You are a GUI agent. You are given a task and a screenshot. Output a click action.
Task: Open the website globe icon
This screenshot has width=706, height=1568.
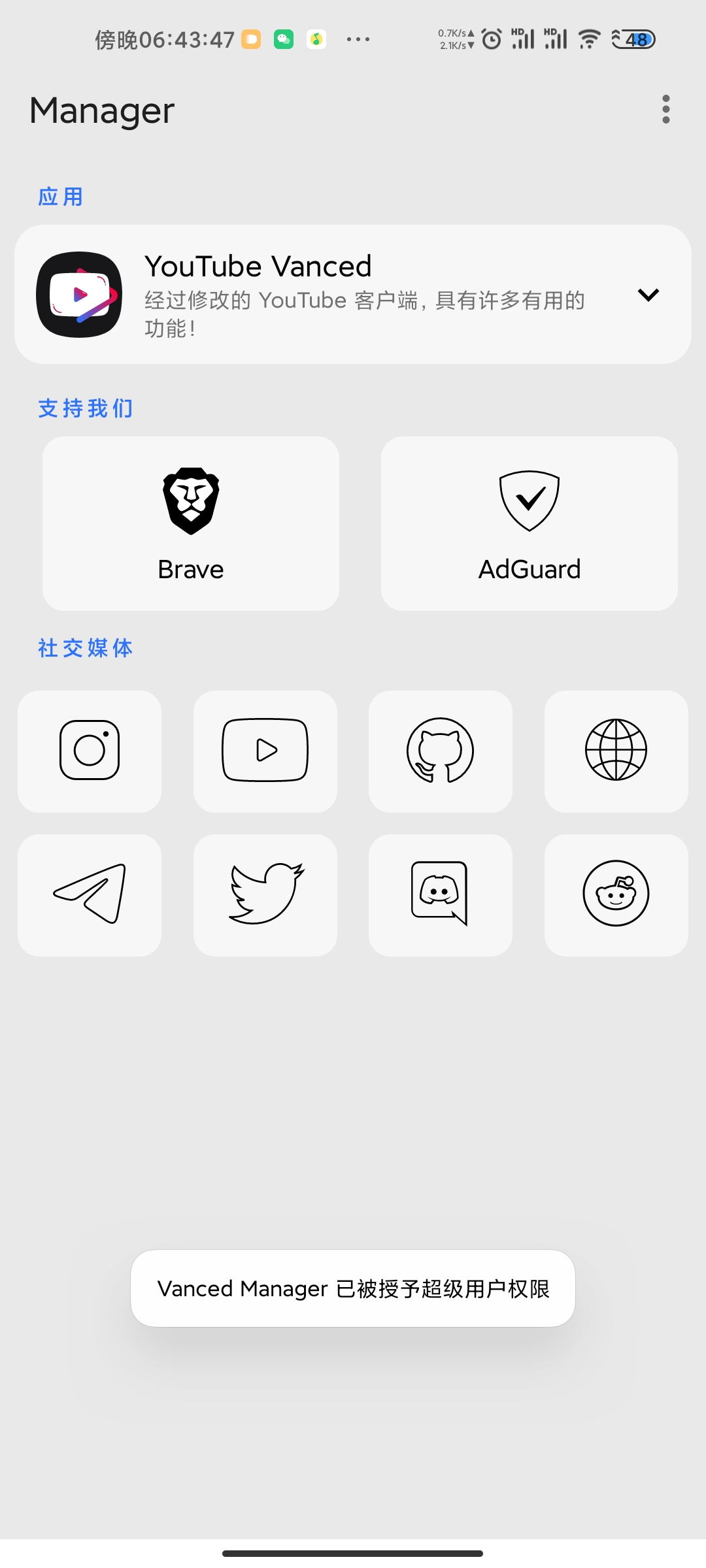tap(616, 750)
